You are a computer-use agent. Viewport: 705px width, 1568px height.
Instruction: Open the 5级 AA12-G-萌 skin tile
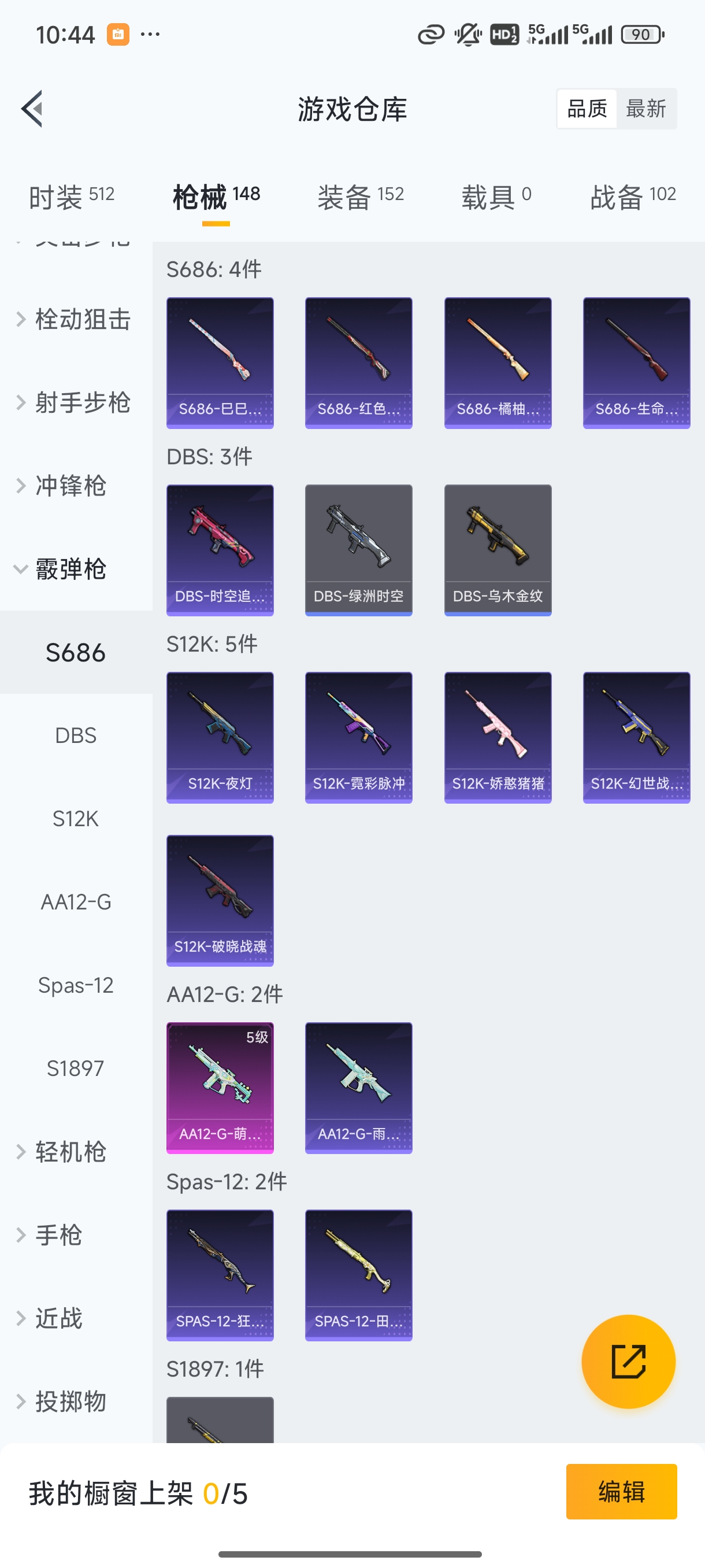(x=220, y=1088)
